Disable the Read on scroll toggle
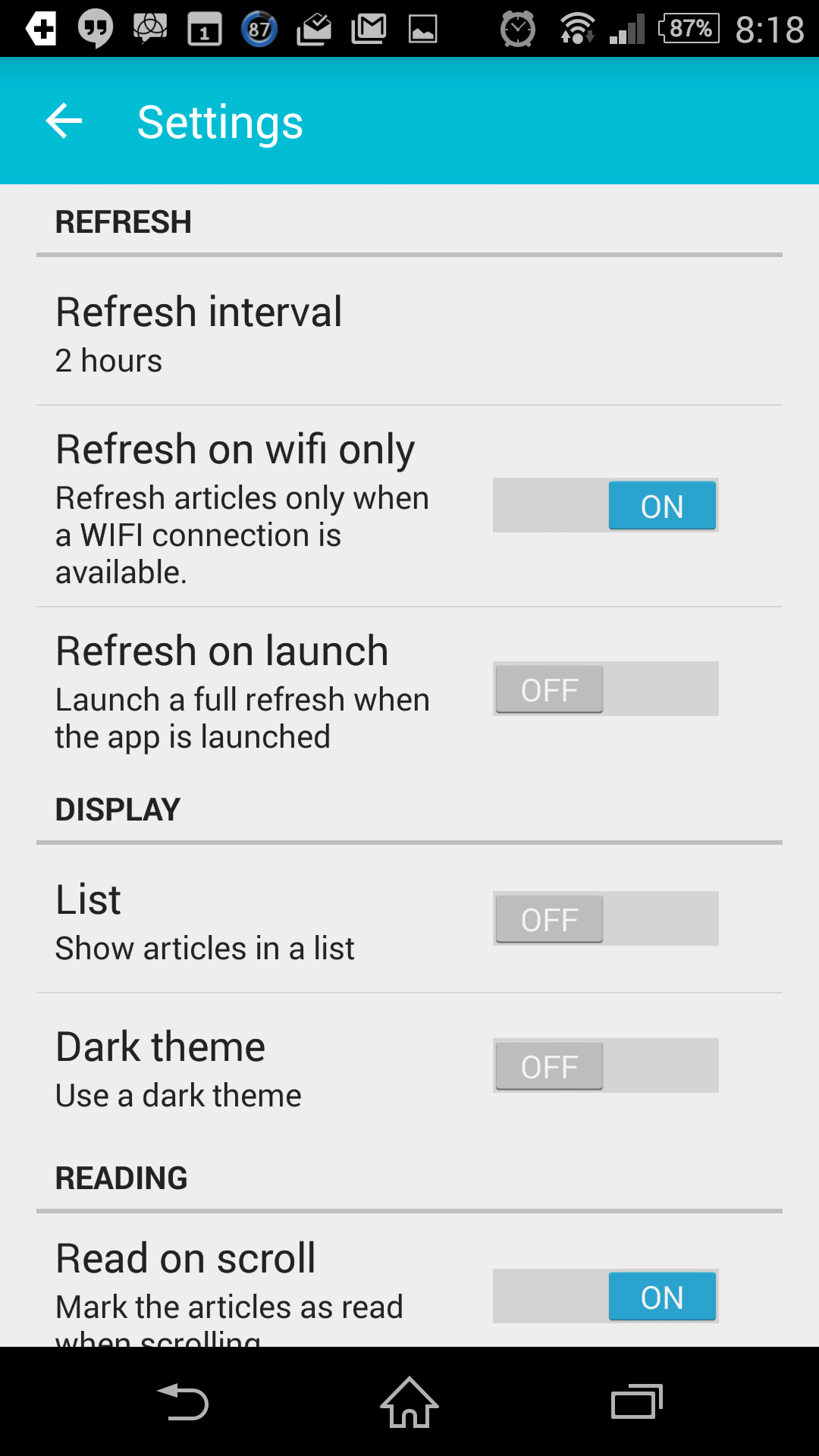 coord(605,1296)
